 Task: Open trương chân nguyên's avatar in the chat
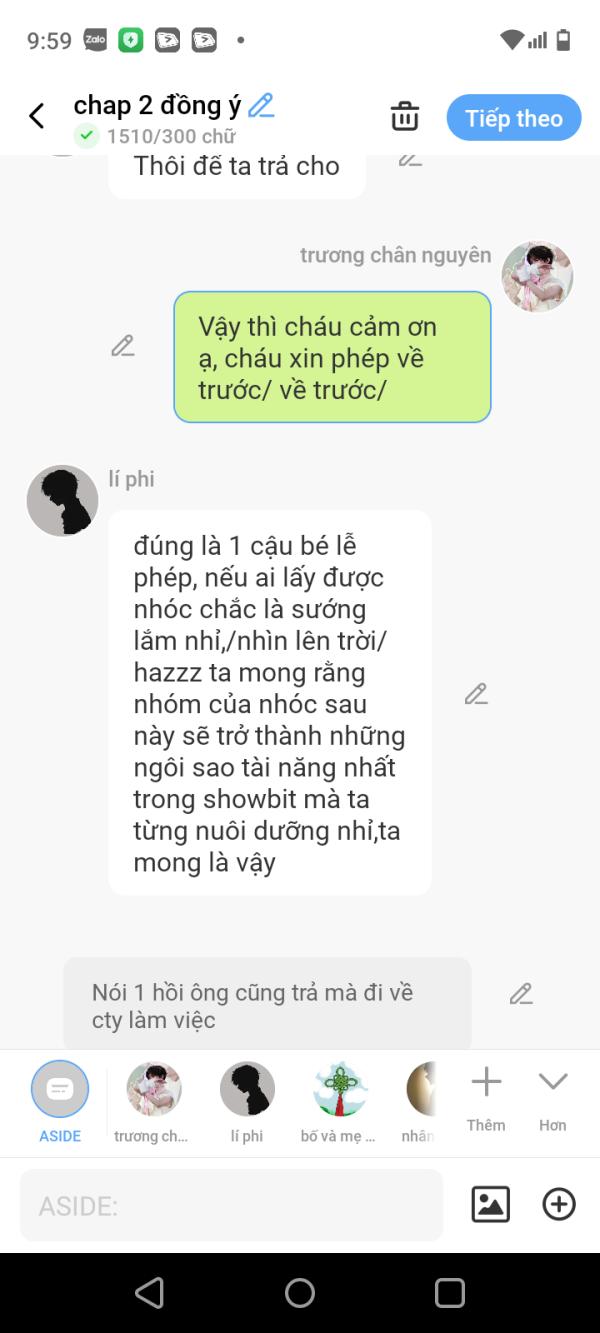[x=537, y=277]
